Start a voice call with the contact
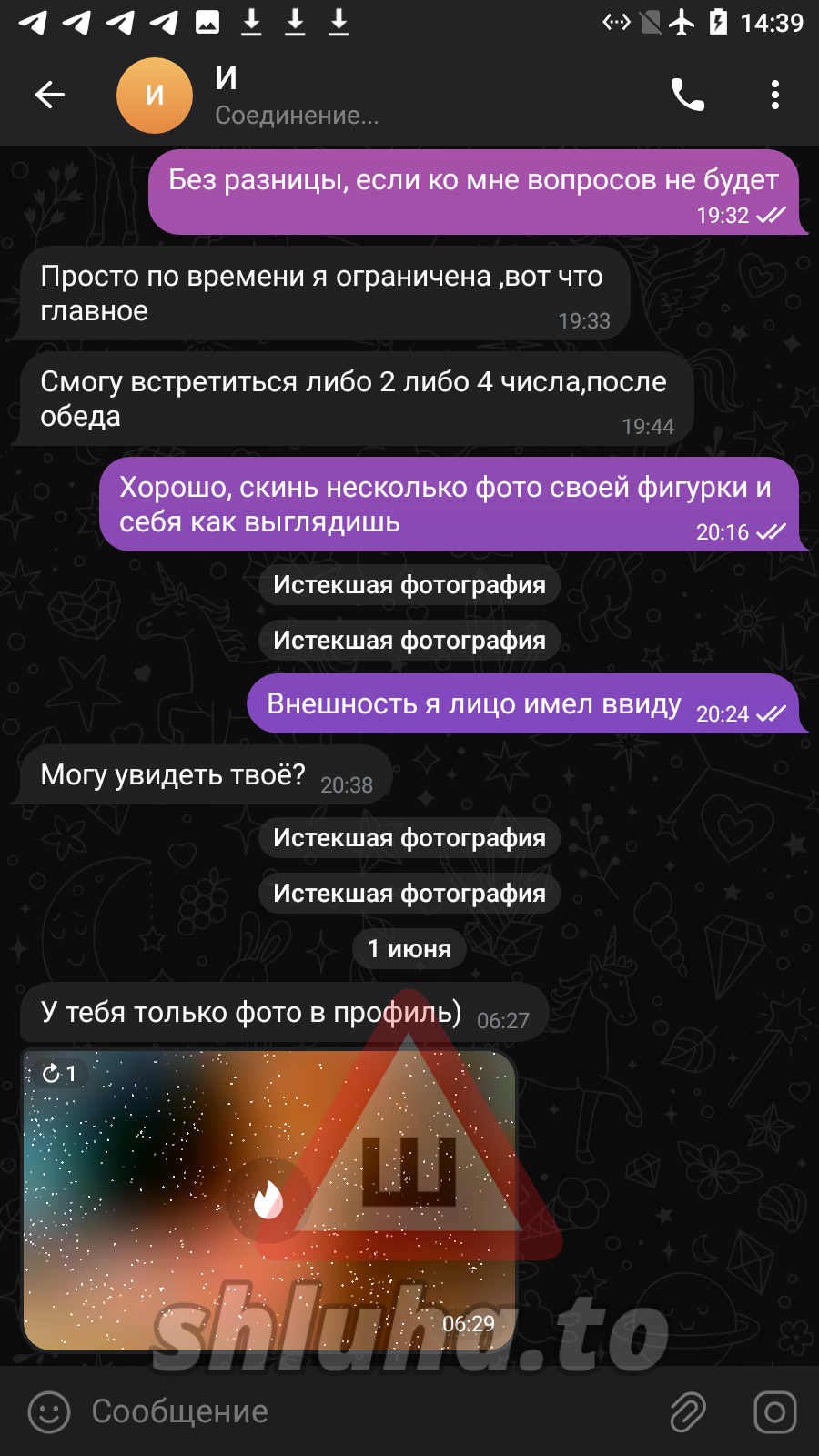 (x=687, y=95)
